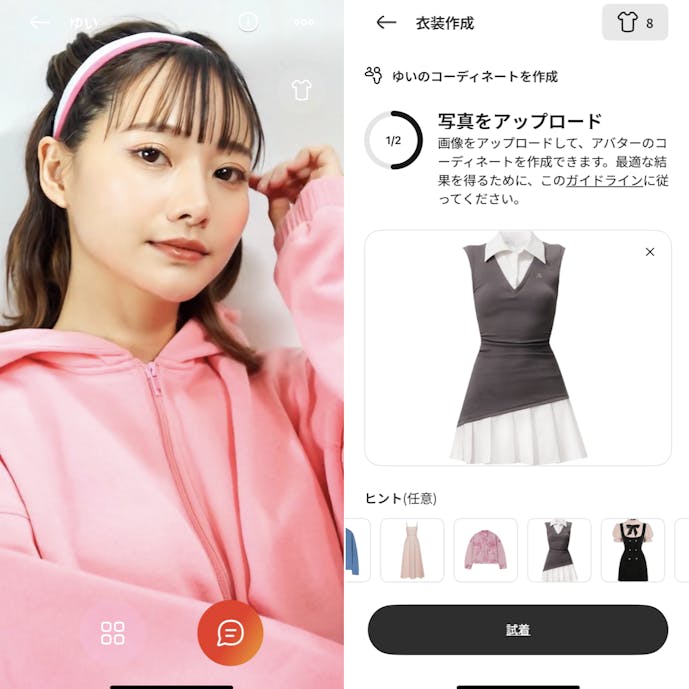Image resolution: width=689 pixels, height=689 pixels.
Task: Open outfits via shirt icon over the photo
Action: pos(301,90)
